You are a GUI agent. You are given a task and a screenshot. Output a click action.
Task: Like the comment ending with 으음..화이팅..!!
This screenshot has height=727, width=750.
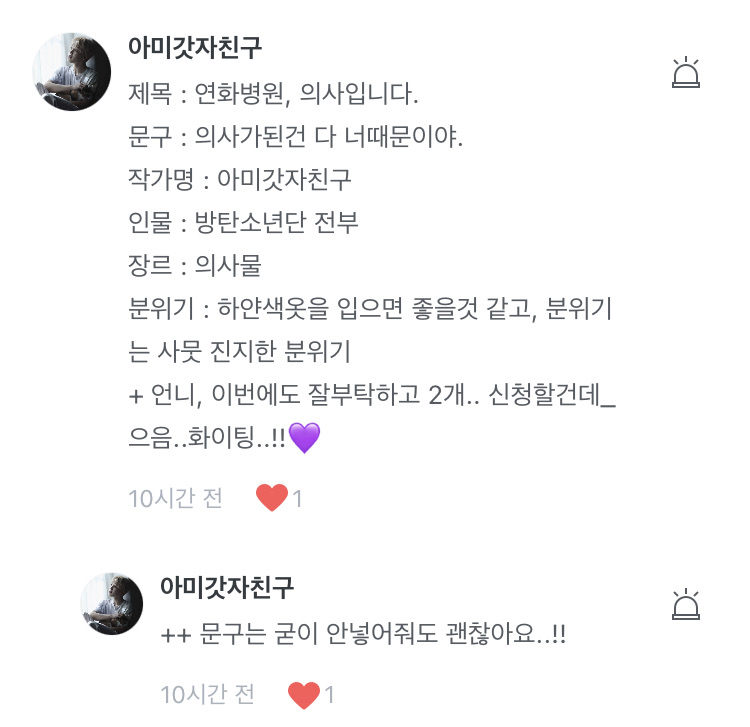point(272,497)
